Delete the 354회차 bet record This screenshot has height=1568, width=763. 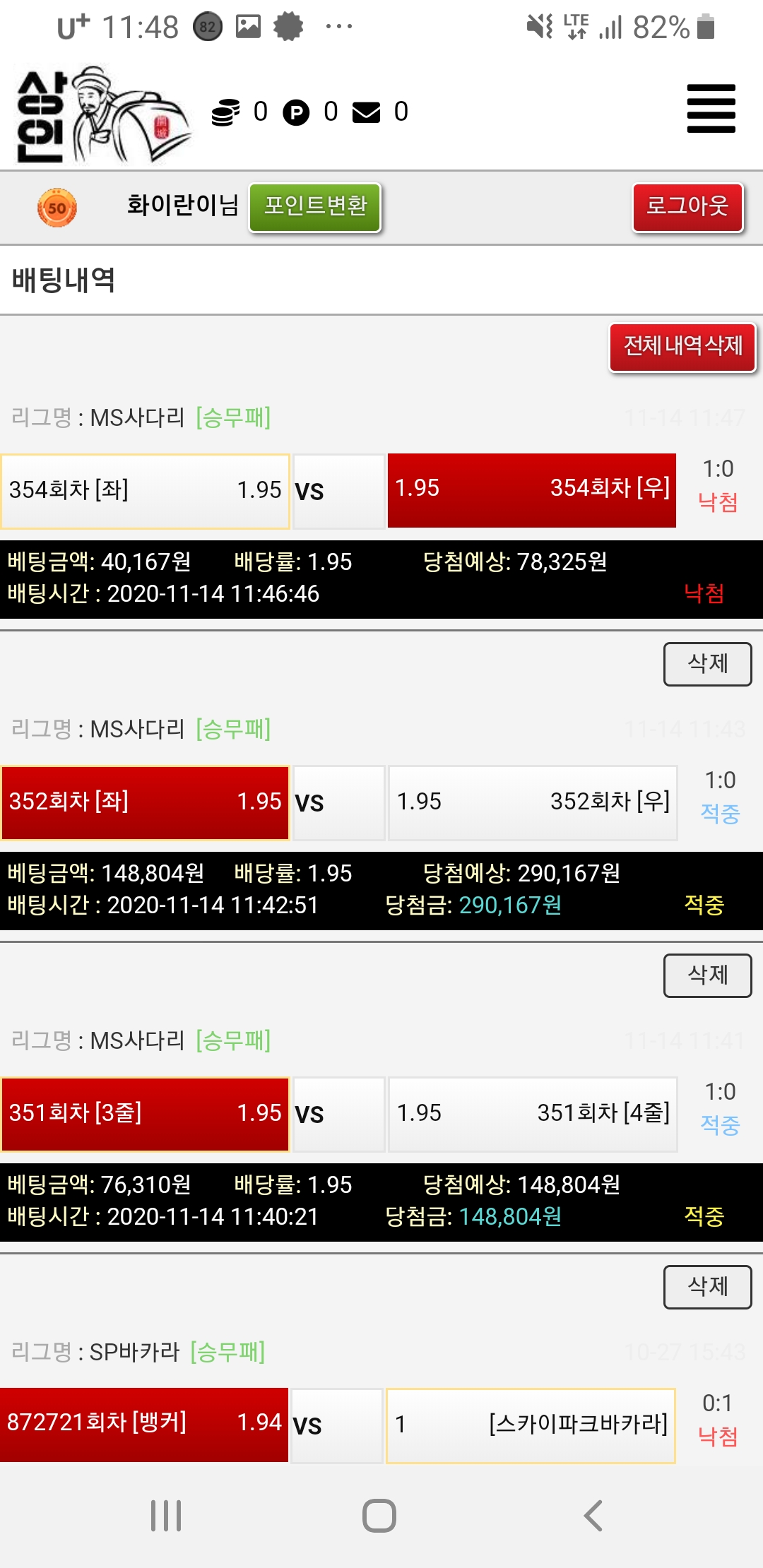(707, 663)
